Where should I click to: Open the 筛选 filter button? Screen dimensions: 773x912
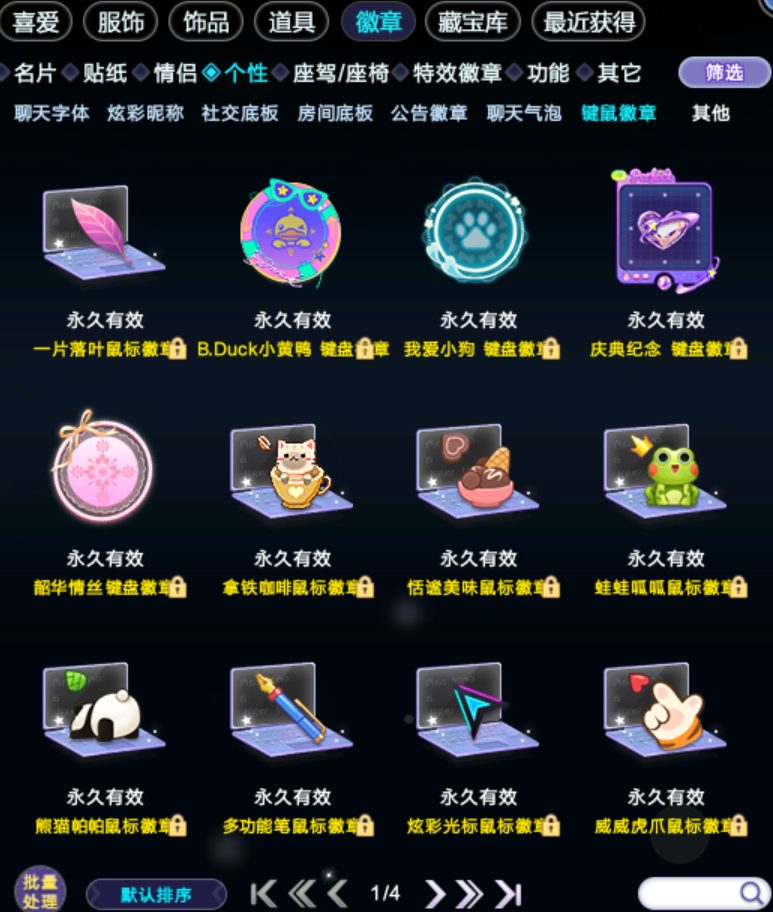724,73
